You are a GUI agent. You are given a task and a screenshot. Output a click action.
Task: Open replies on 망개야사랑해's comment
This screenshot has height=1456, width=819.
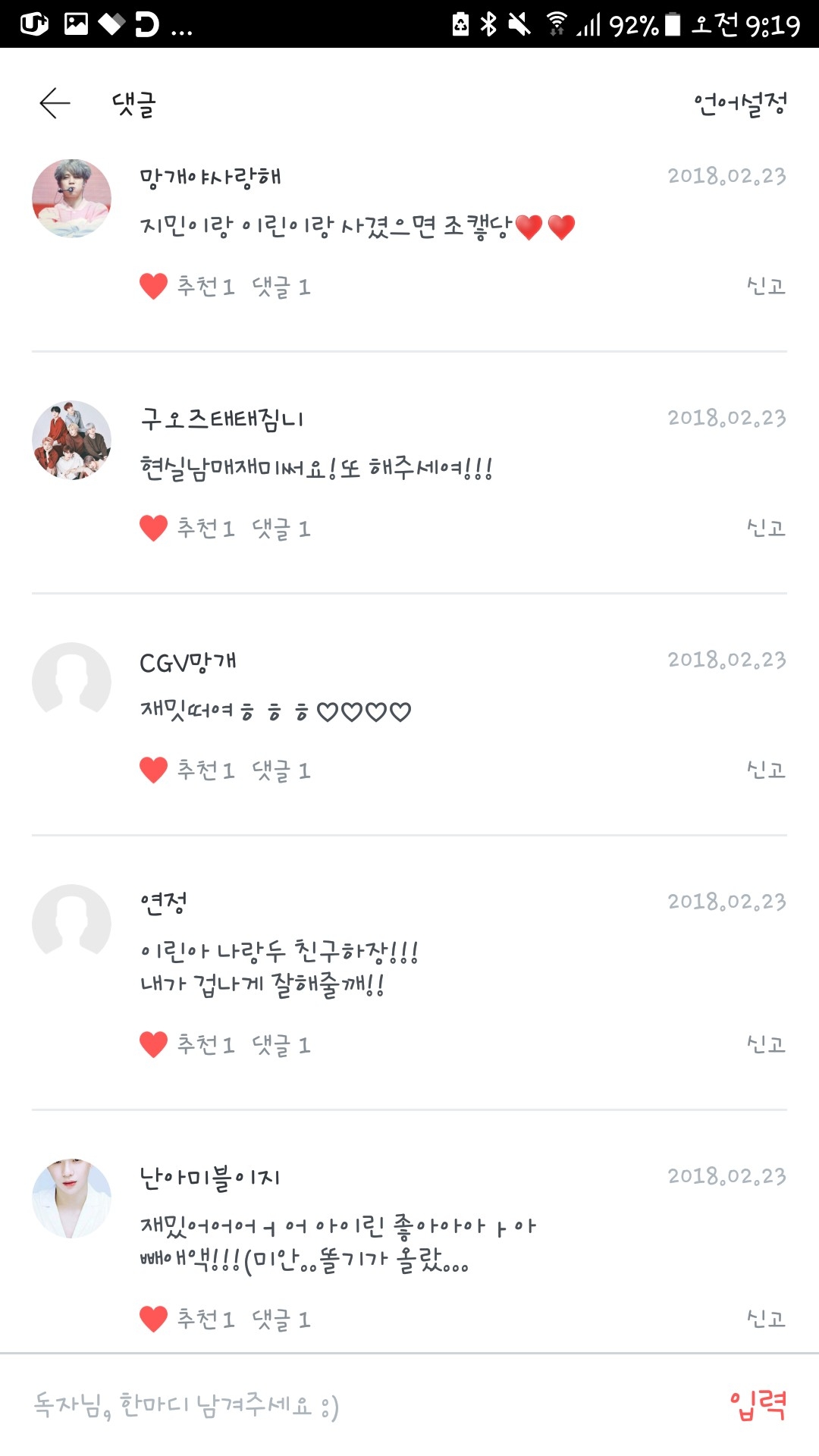281,287
